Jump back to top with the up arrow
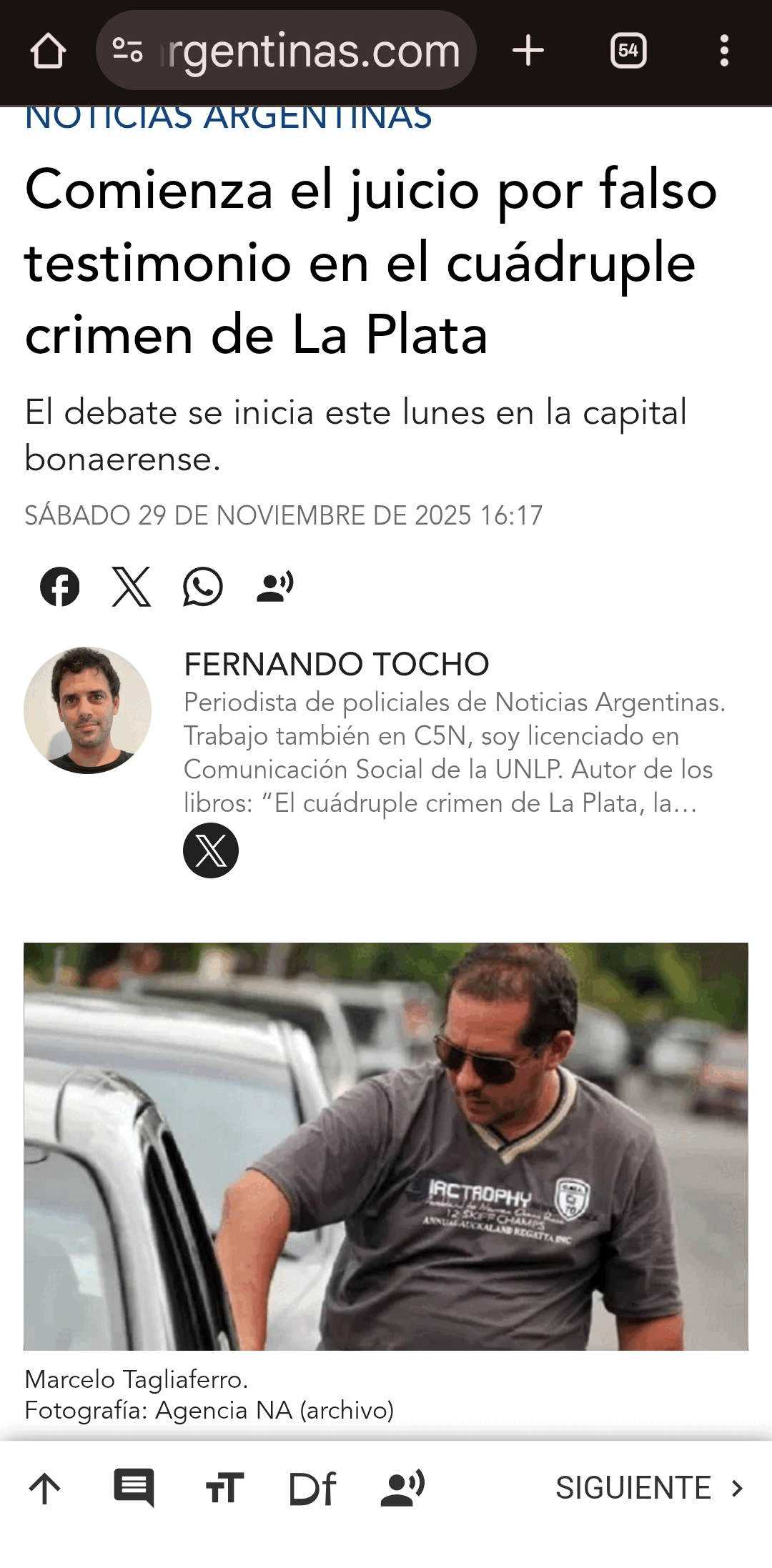772x1568 pixels. [x=45, y=1489]
